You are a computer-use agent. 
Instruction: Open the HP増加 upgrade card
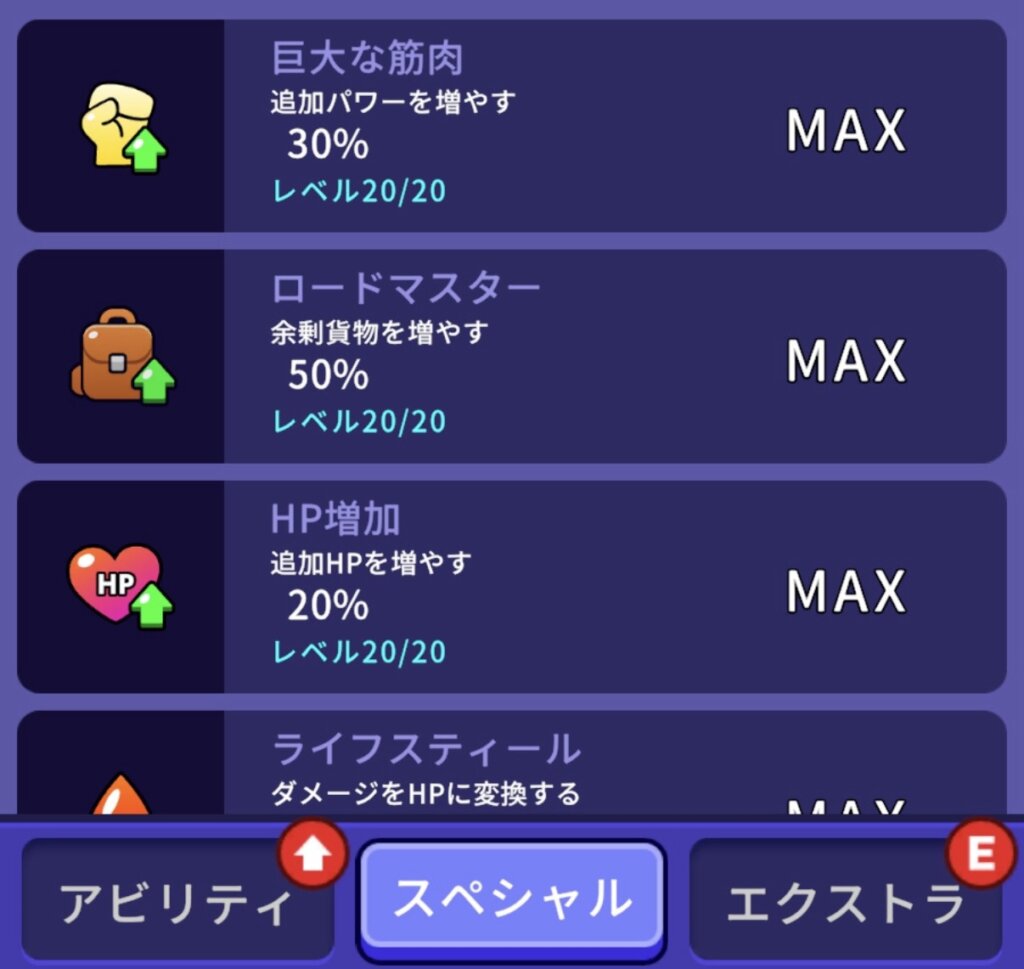pyautogui.click(x=512, y=586)
